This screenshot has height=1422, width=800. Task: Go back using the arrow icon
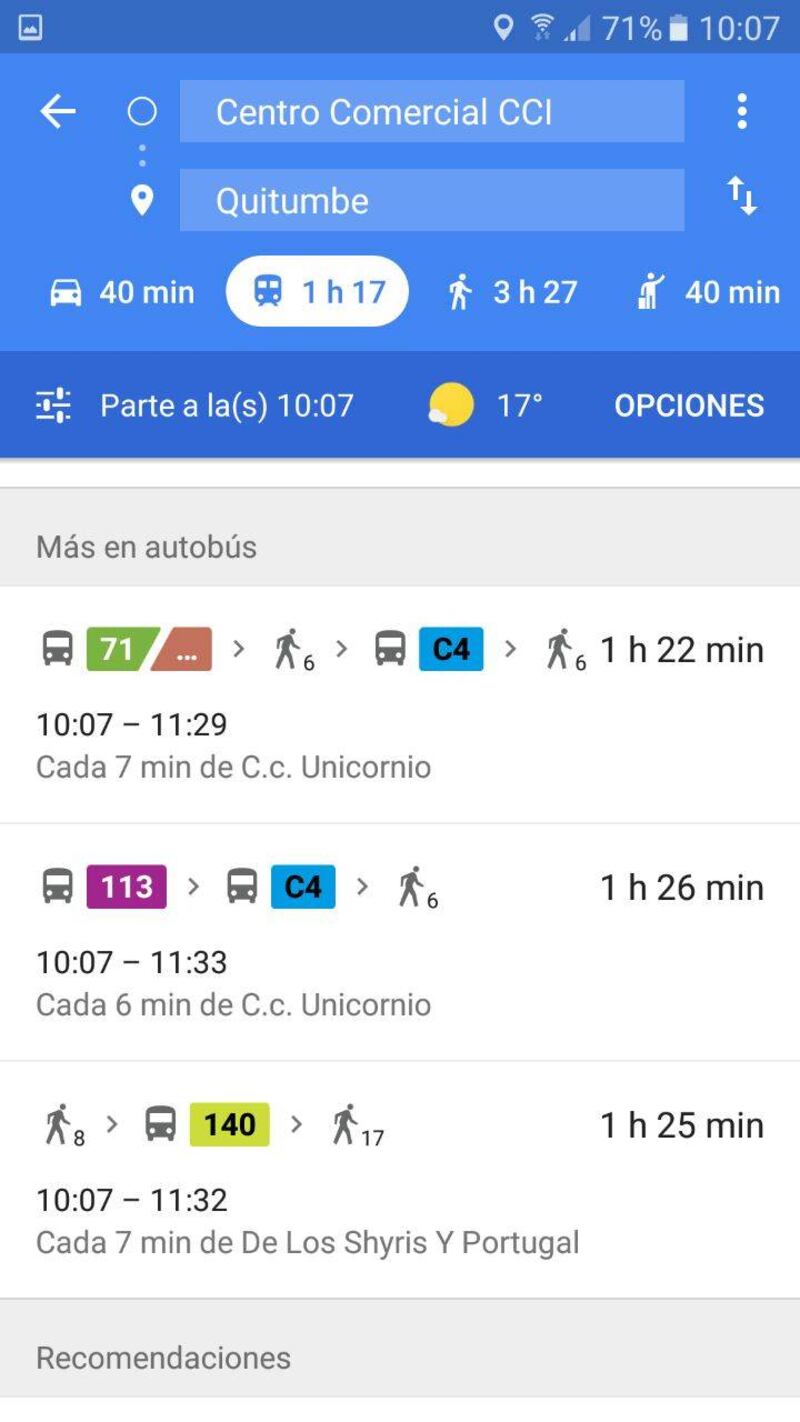point(58,111)
